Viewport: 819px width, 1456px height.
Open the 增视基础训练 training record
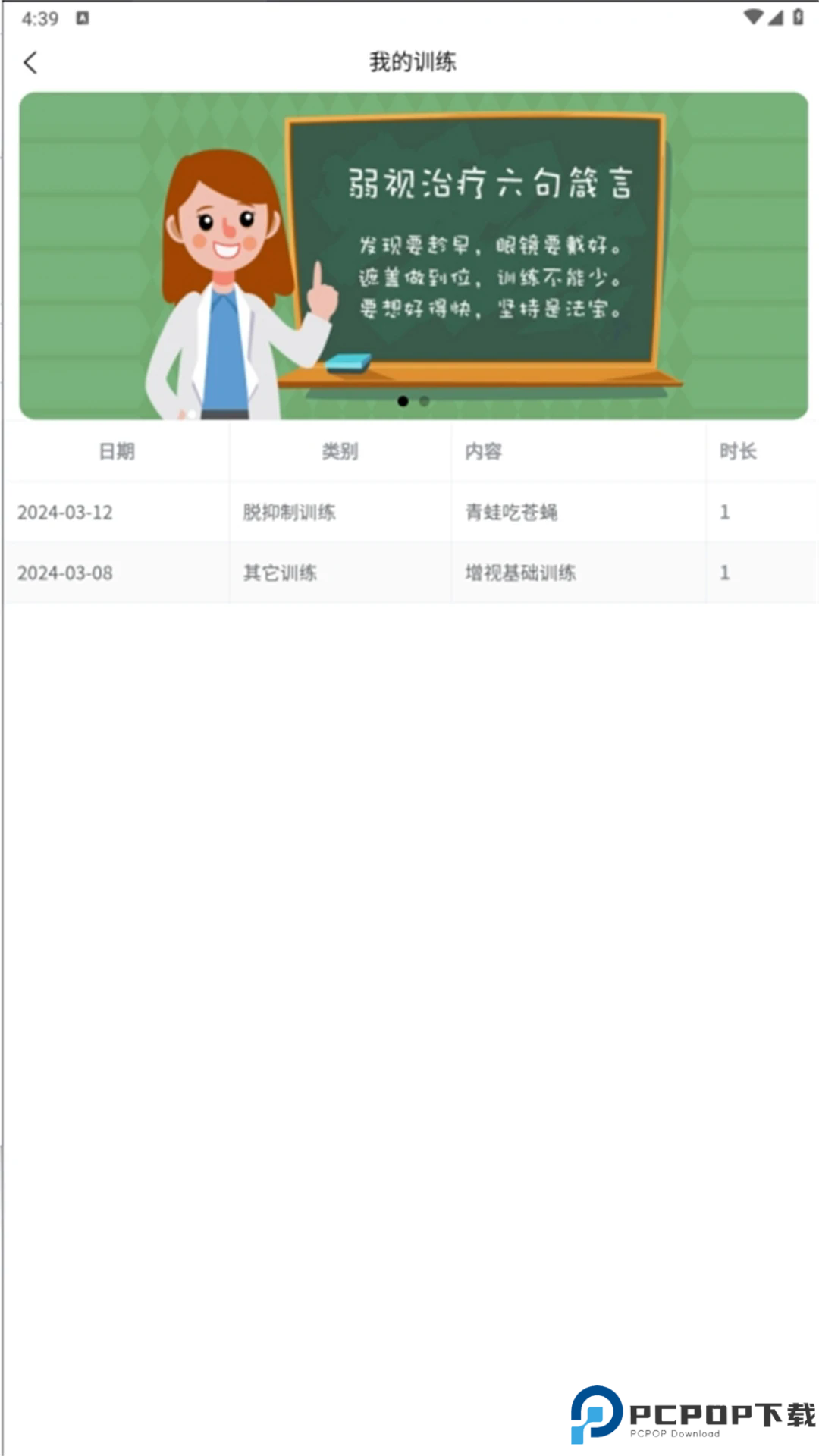pos(520,573)
